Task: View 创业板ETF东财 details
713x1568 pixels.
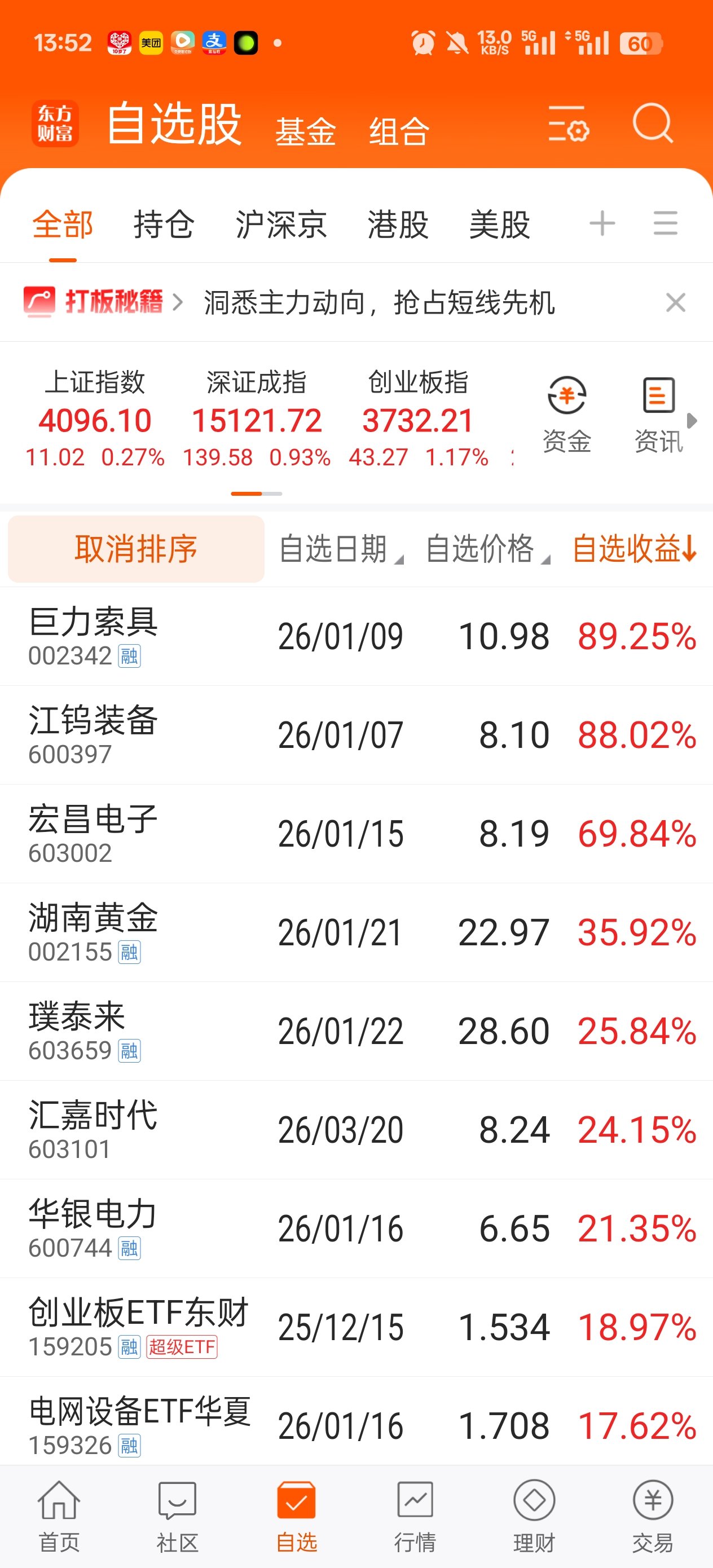Action: (x=139, y=1327)
